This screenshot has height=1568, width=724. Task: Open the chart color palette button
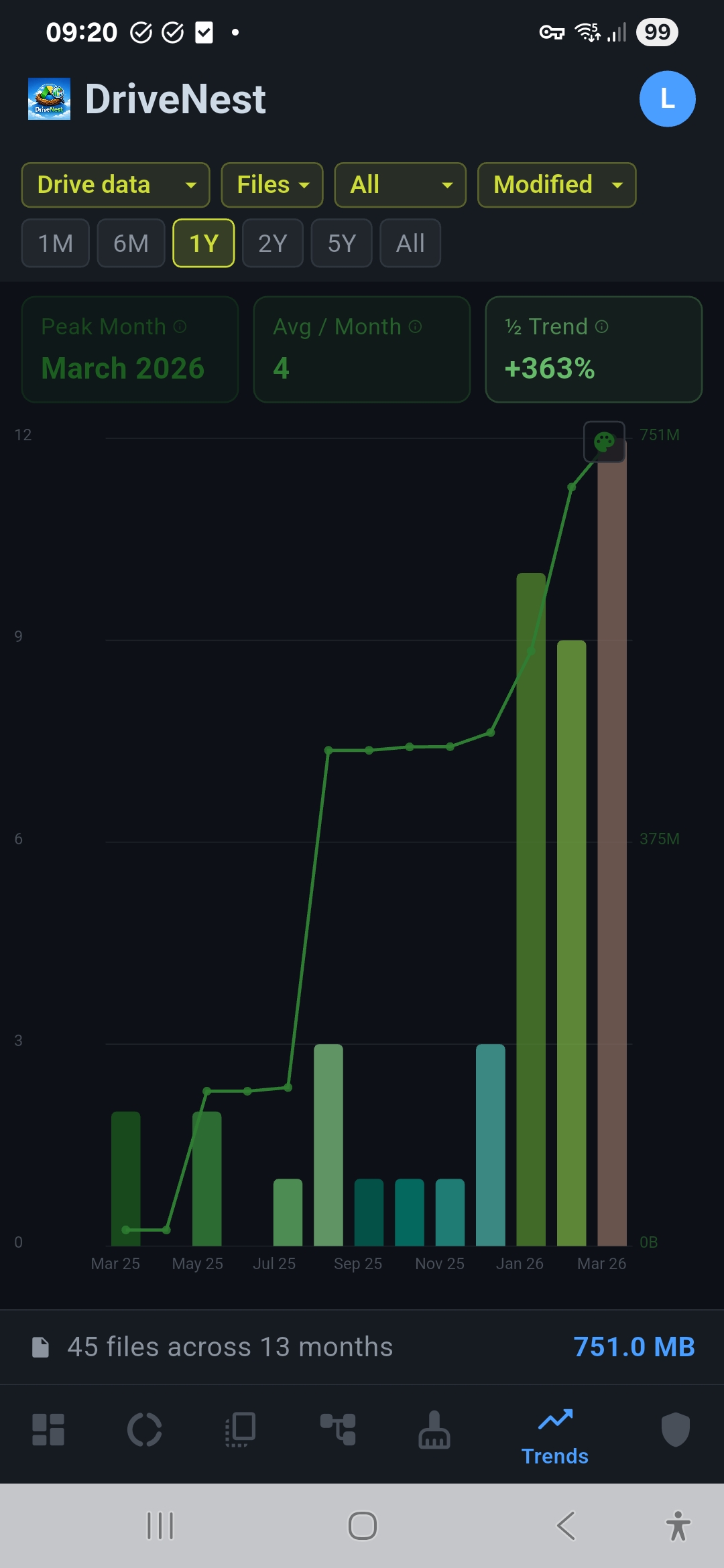[x=604, y=442]
